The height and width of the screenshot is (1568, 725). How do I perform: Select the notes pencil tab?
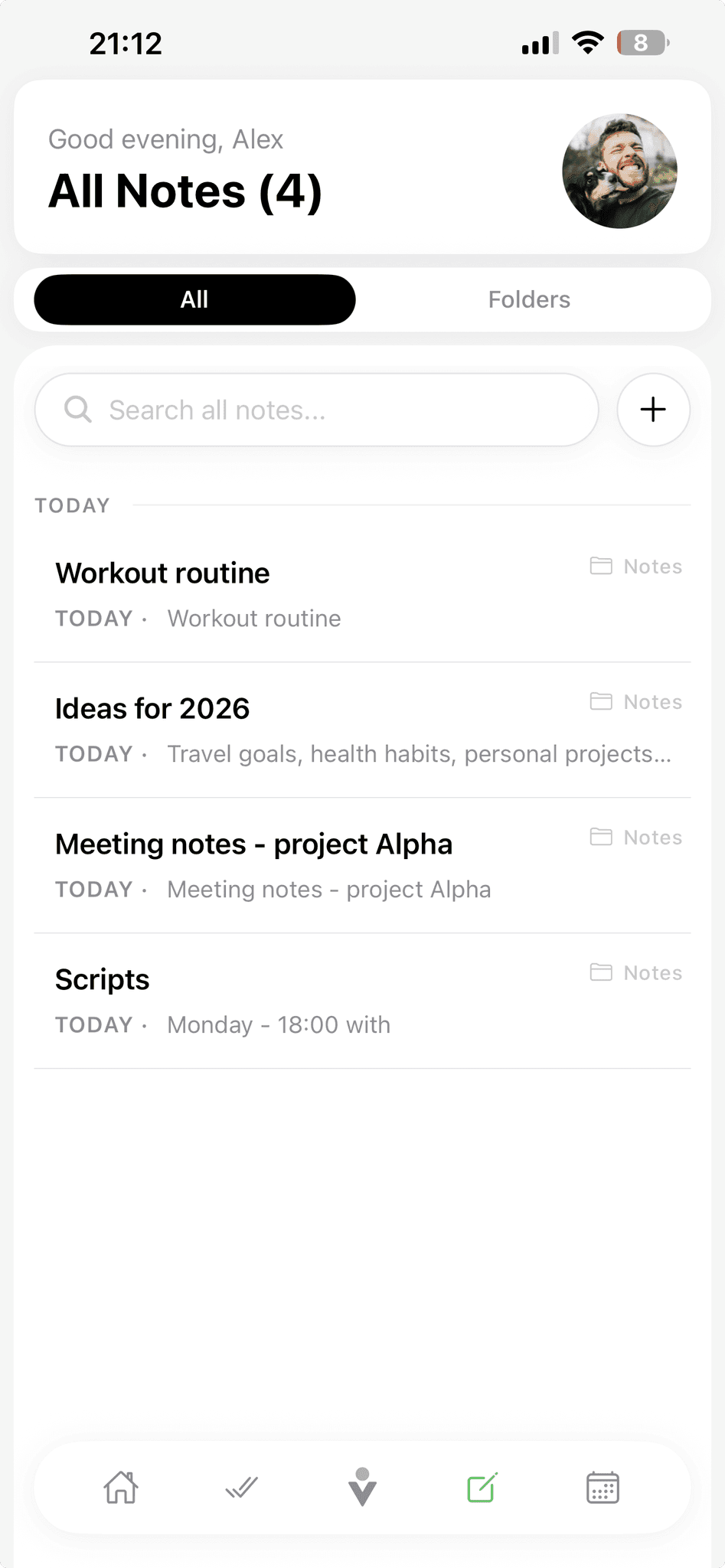[x=482, y=1487]
